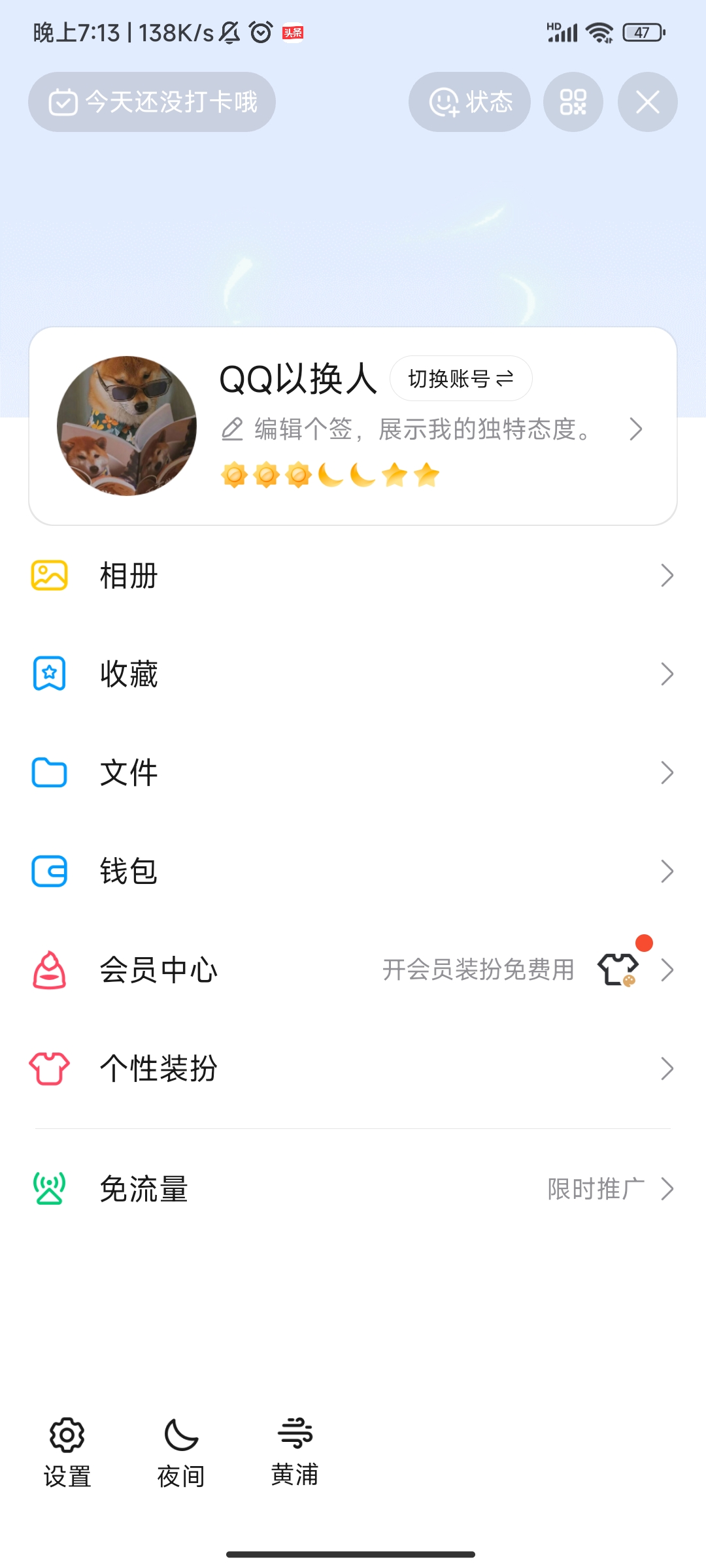Viewport: 706px width, 1568px height.
Task: View the level icons of suns and moons
Action: pyautogui.click(x=330, y=475)
